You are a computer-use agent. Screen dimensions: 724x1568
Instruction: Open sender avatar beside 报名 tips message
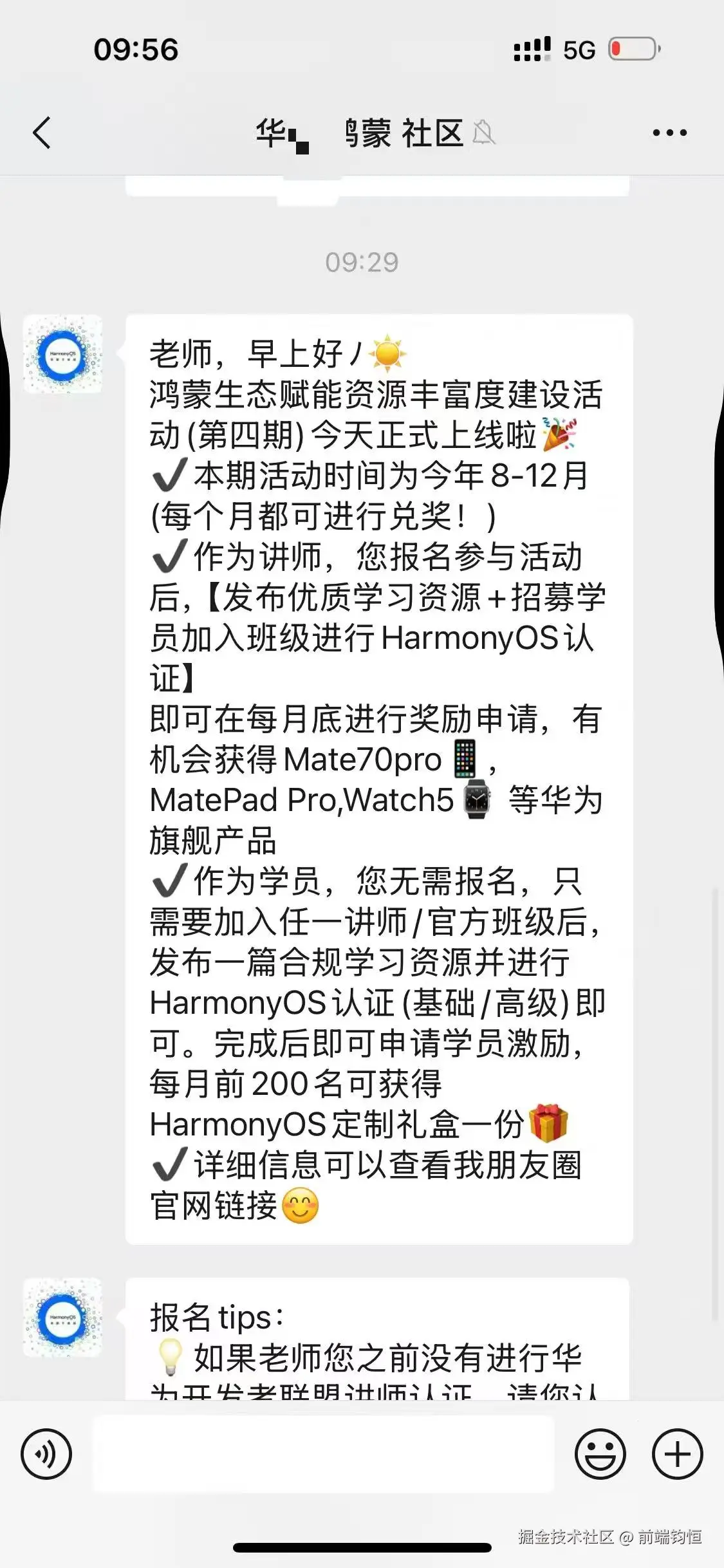tap(63, 1317)
